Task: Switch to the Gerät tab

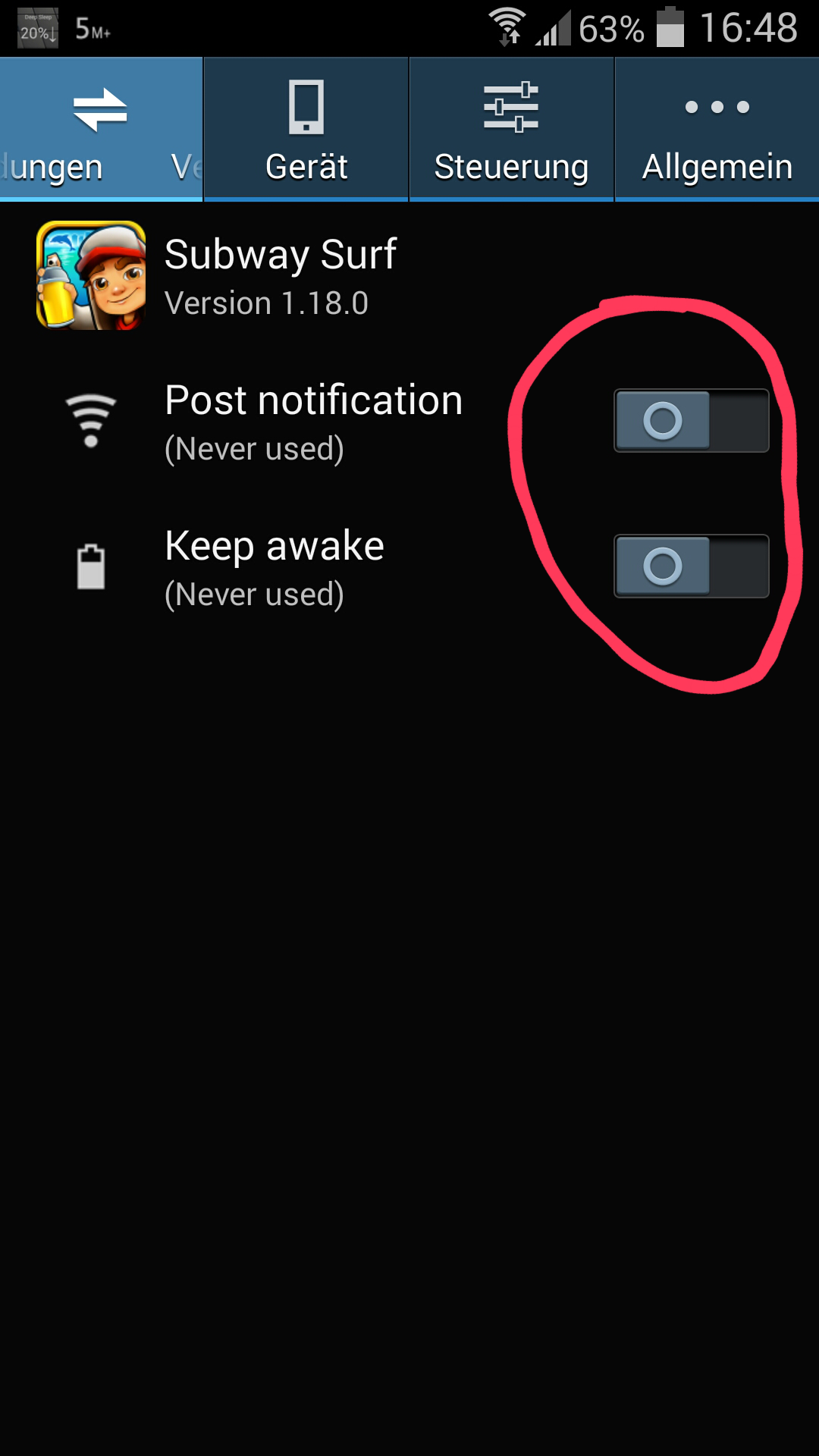Action: 306,129
